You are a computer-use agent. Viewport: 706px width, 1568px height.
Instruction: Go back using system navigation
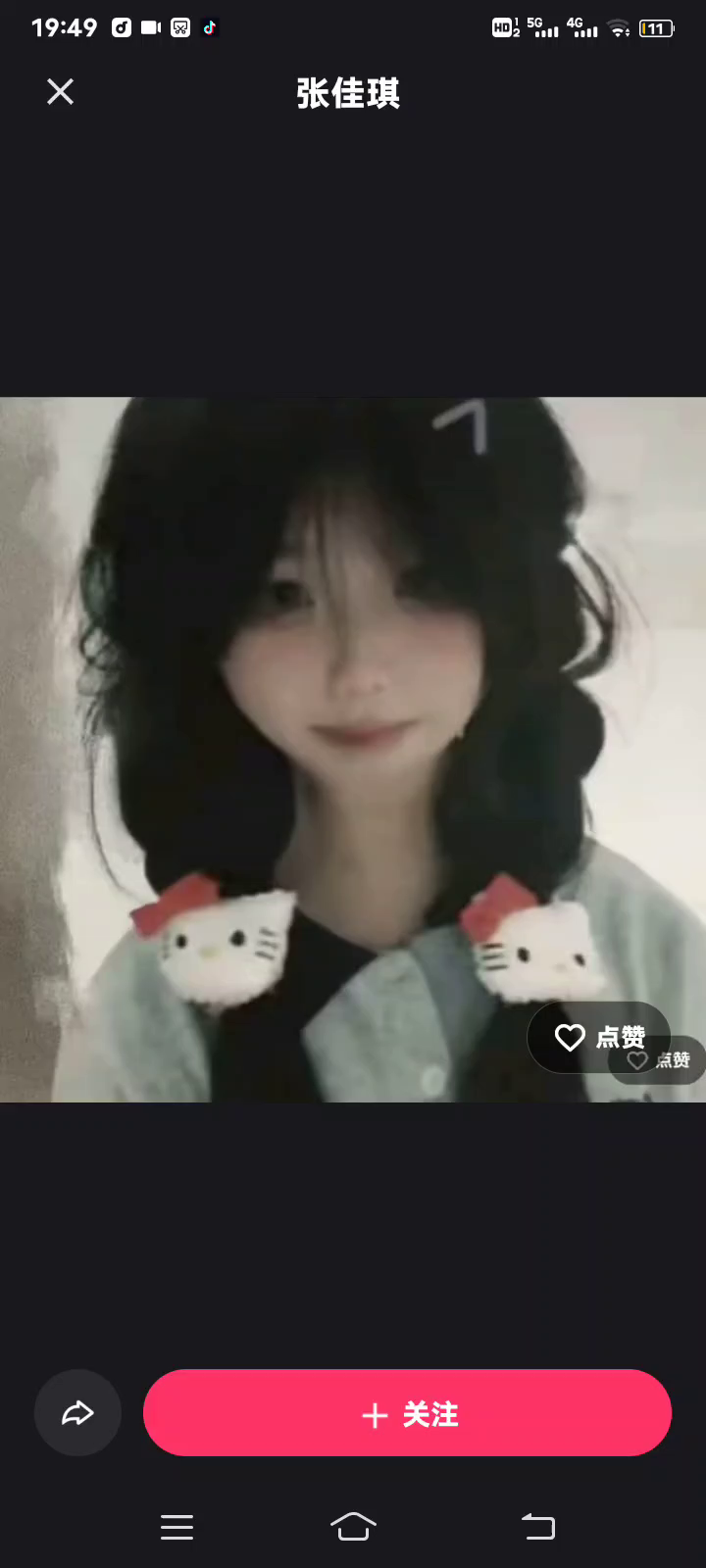point(537,1526)
